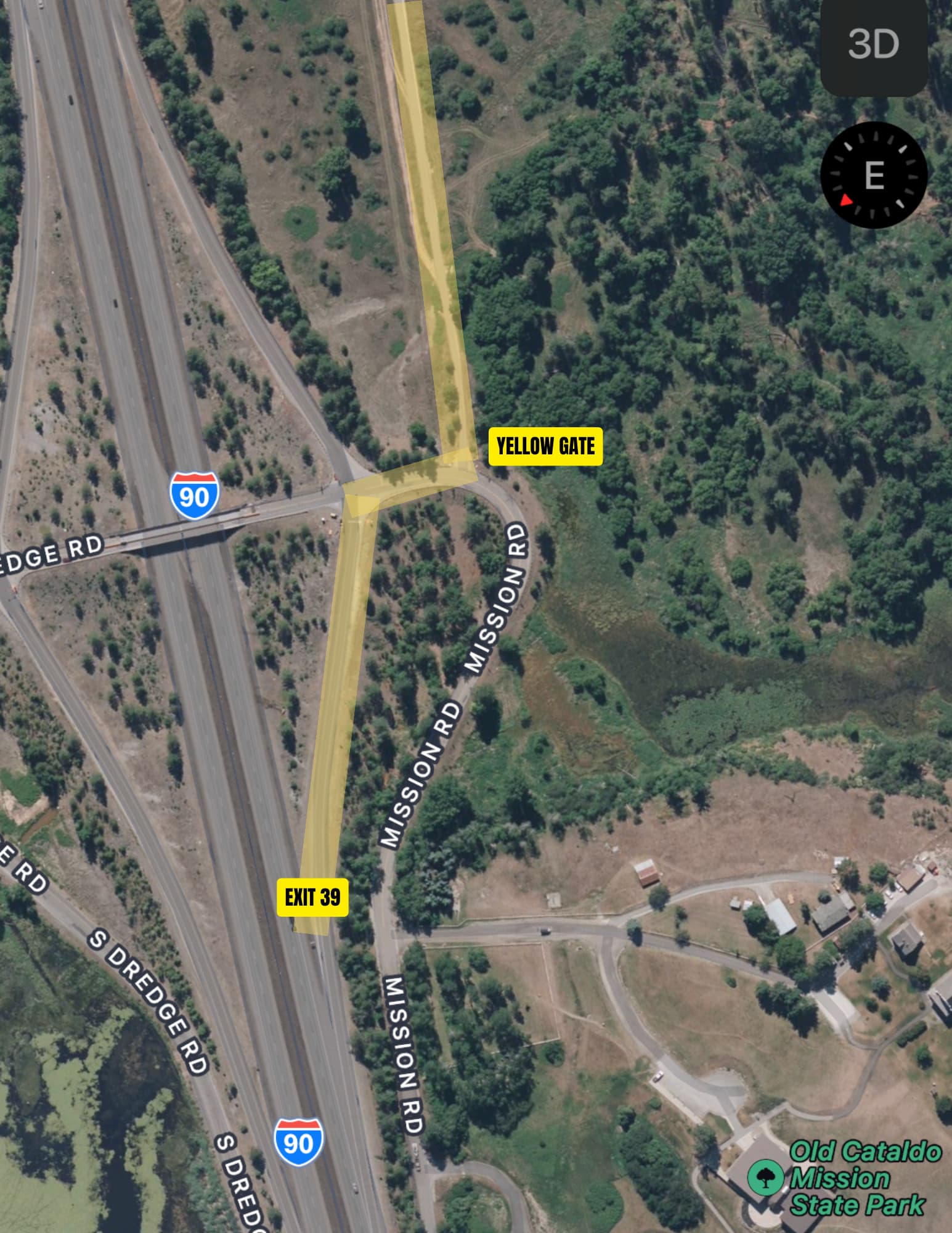This screenshot has height=1233, width=952.
Task: Open Old Cataldo Mission State Park place
Action: coord(766,1177)
